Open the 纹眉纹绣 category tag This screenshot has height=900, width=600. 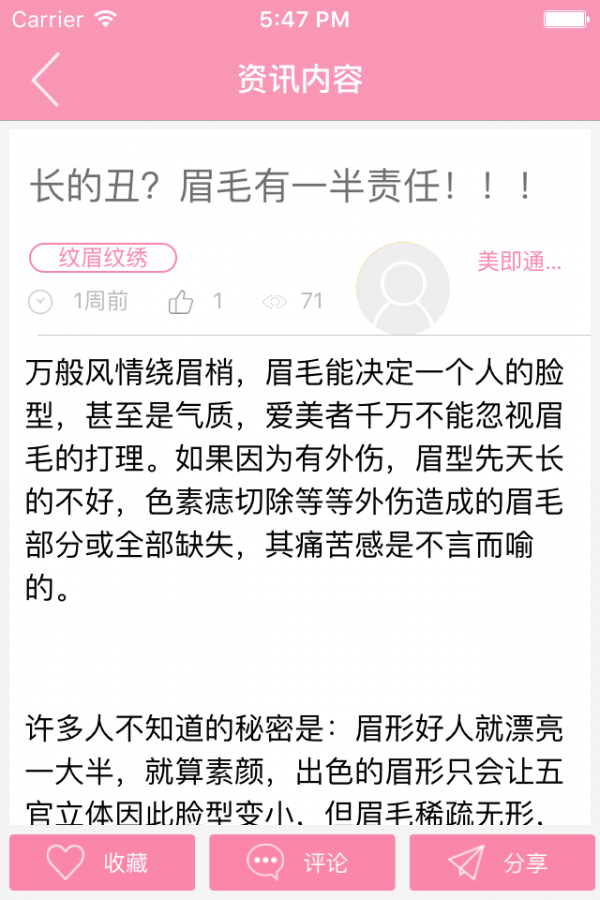(x=103, y=258)
